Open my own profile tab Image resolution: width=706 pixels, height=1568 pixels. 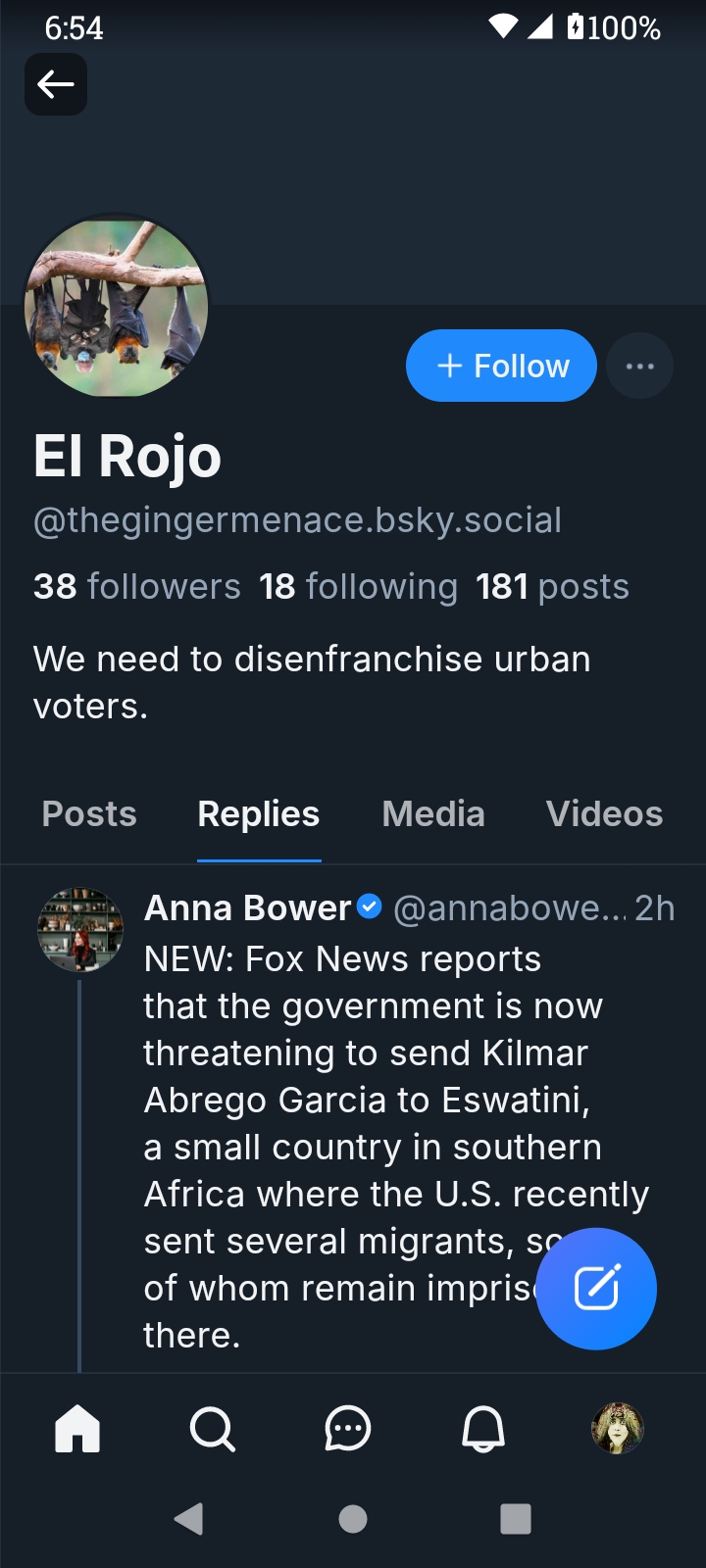pos(618,1428)
